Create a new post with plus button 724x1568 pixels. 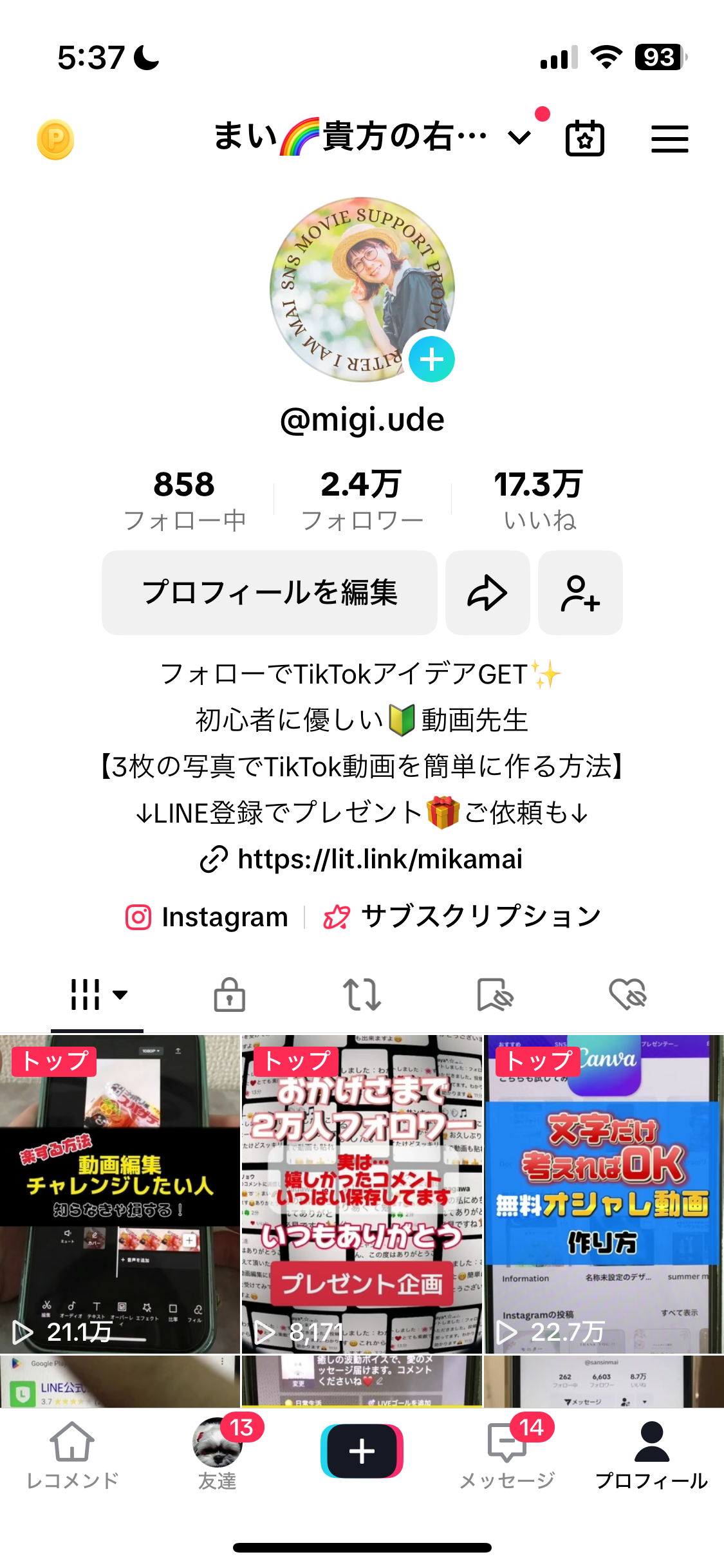point(362,1451)
